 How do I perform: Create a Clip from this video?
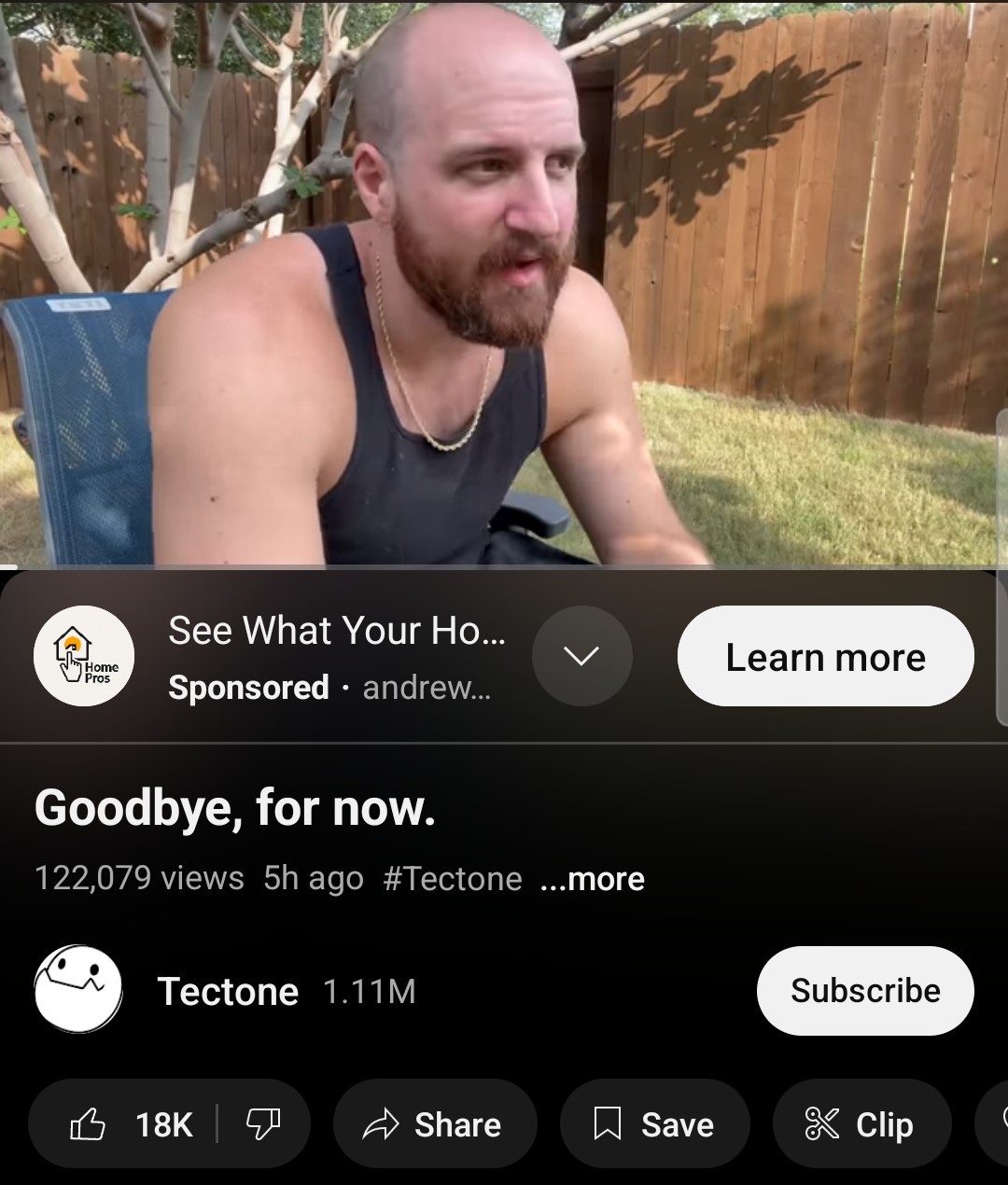click(x=861, y=1124)
